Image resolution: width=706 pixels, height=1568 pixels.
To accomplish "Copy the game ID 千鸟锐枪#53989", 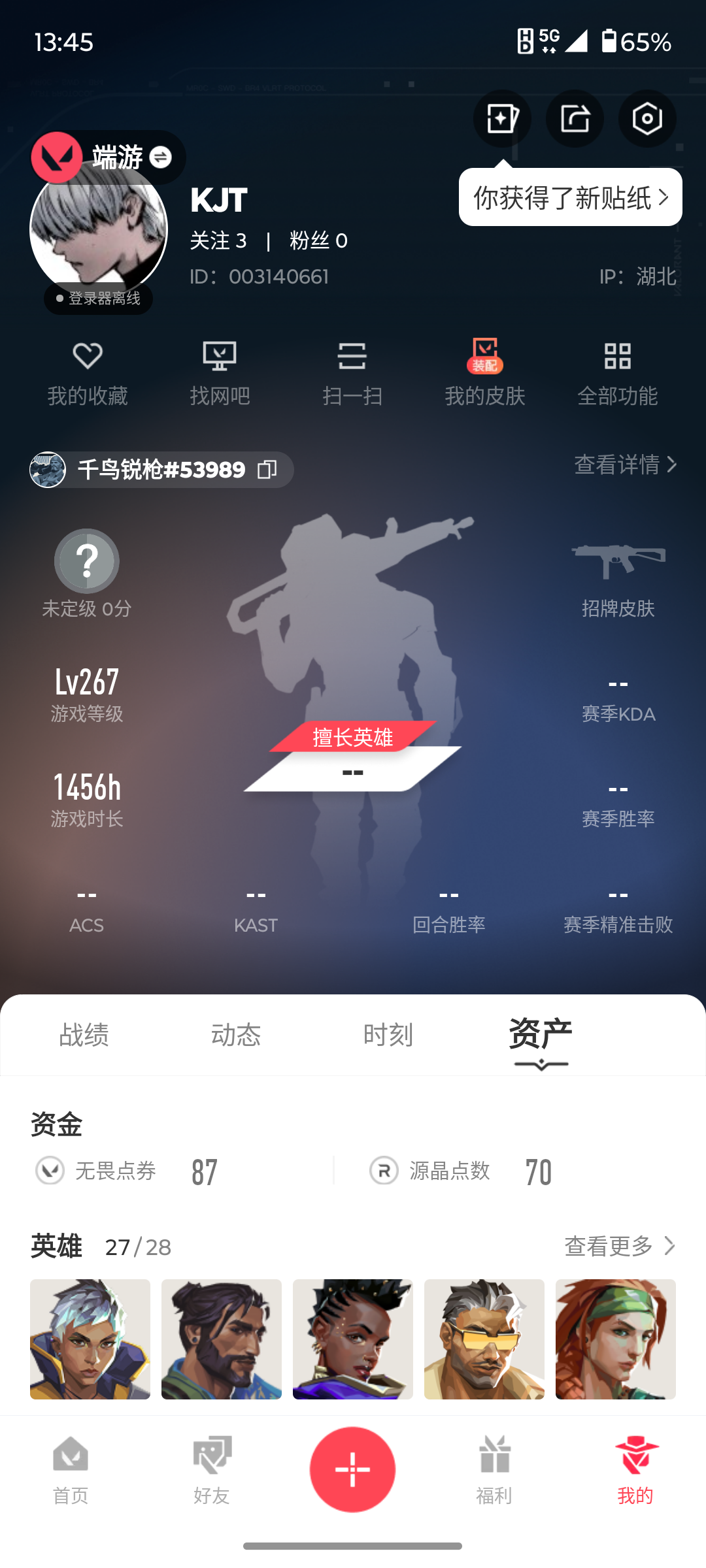I will click(x=267, y=470).
